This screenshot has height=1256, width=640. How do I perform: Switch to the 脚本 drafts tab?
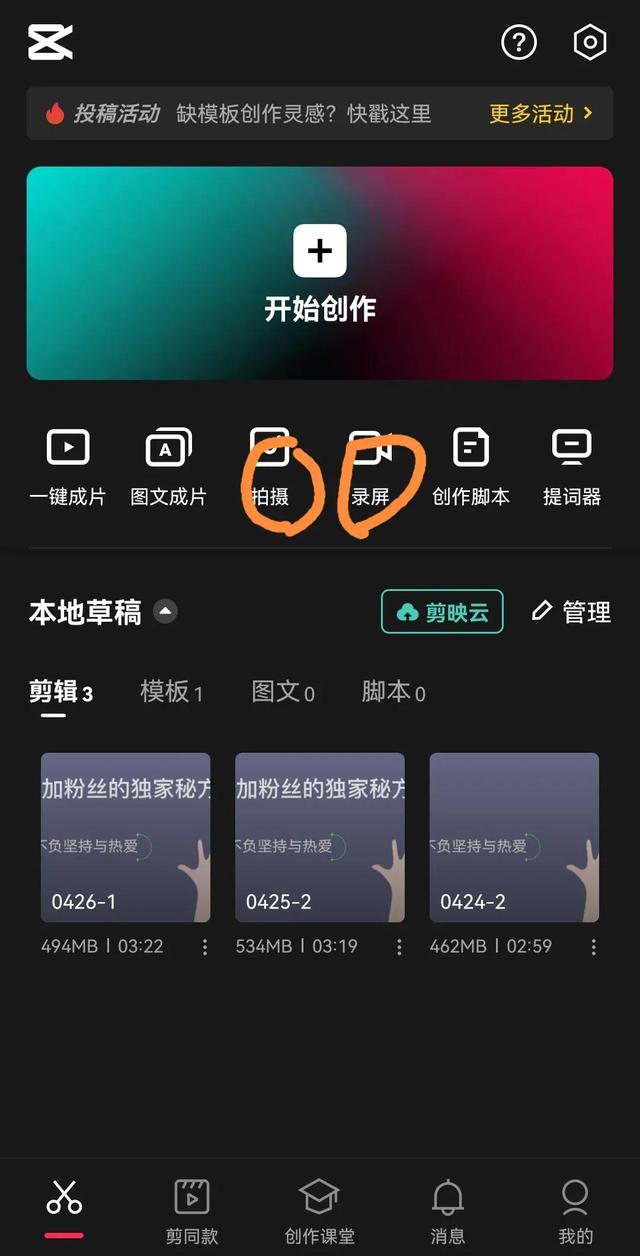click(393, 692)
